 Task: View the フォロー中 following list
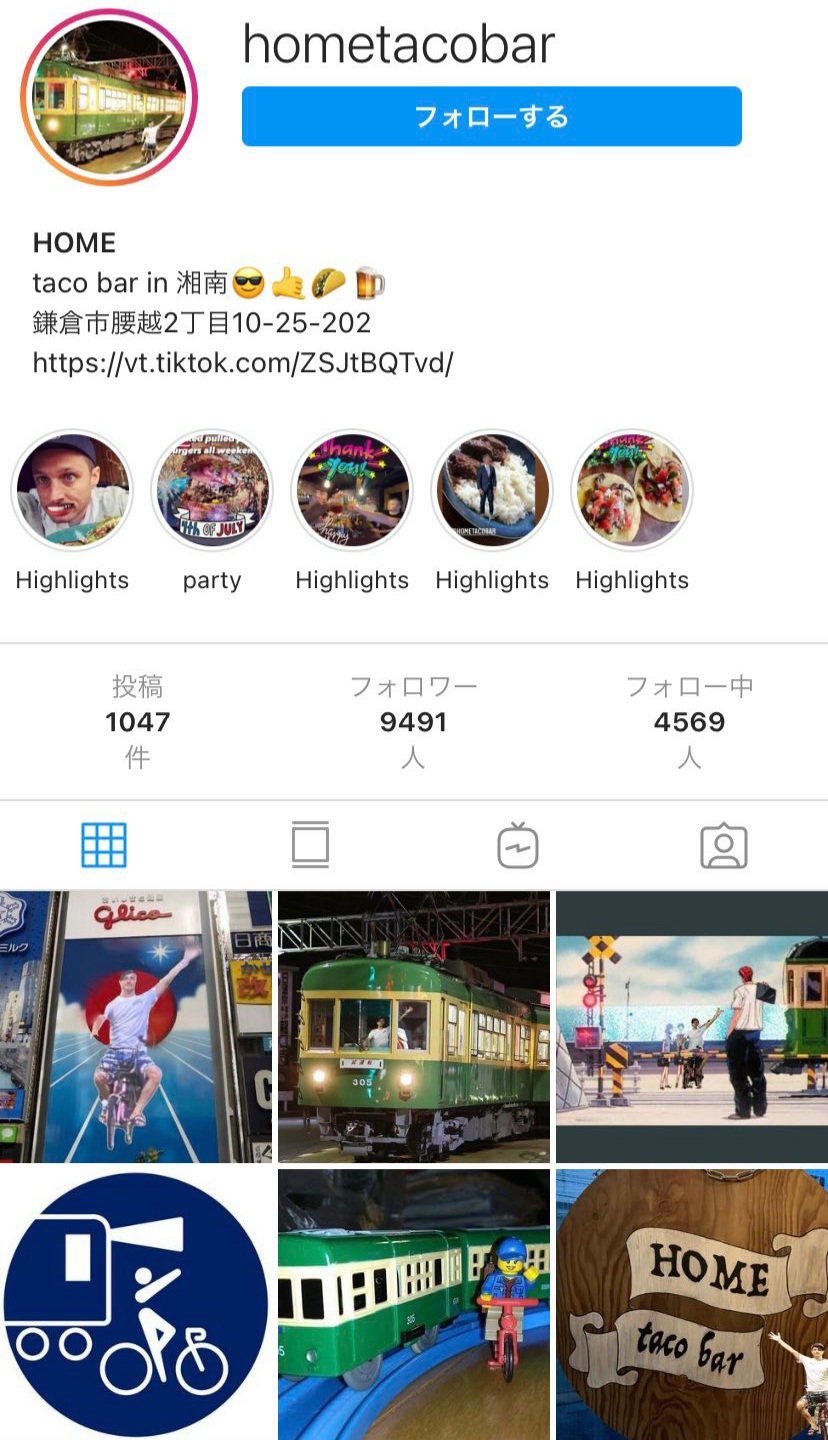click(x=689, y=721)
